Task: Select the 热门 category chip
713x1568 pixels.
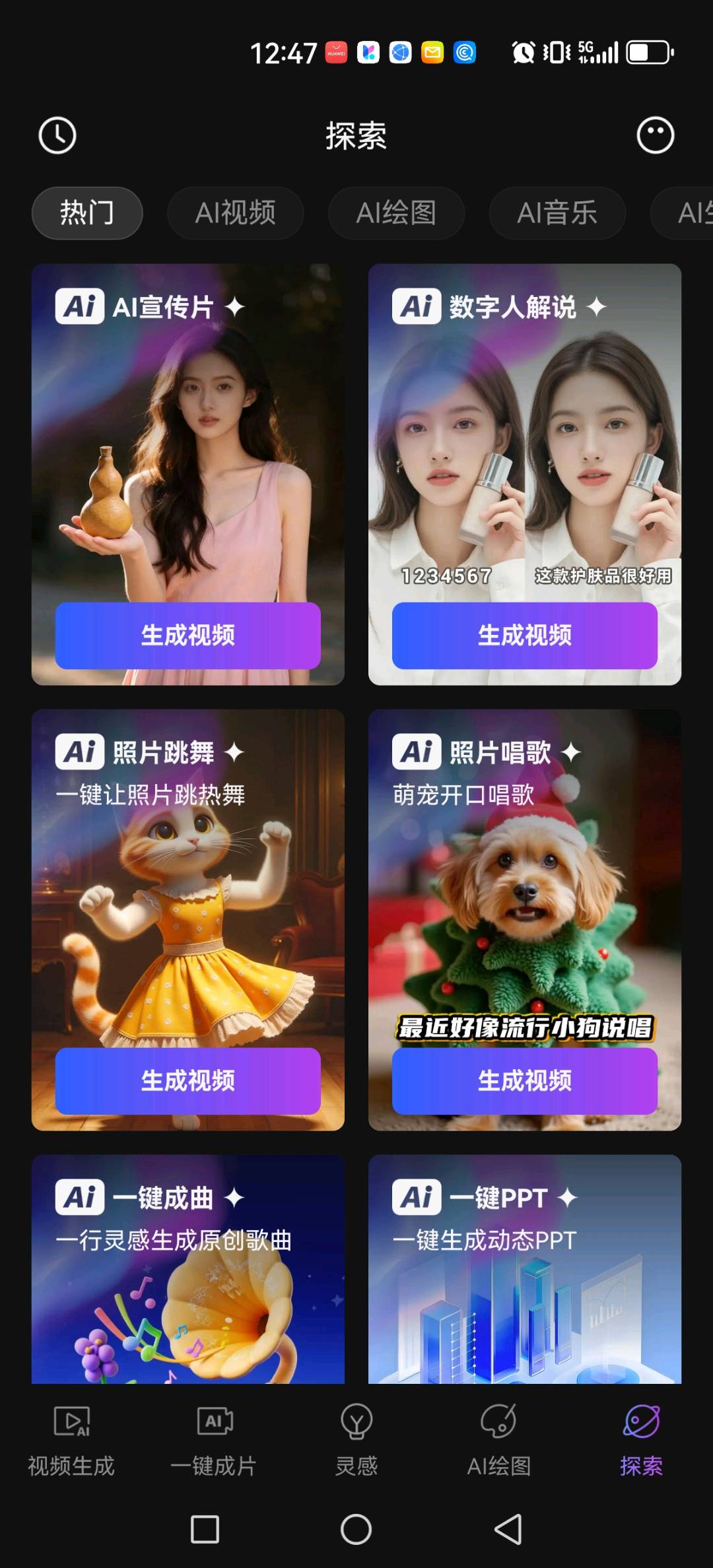Action: (x=86, y=212)
